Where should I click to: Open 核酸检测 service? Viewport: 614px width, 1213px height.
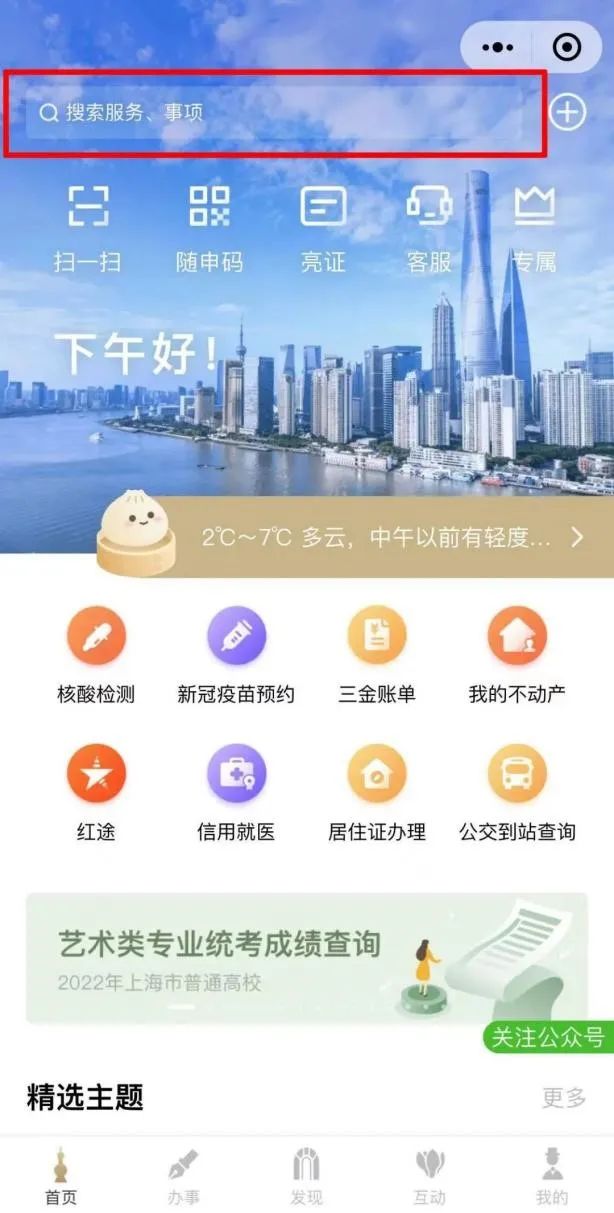(96, 655)
